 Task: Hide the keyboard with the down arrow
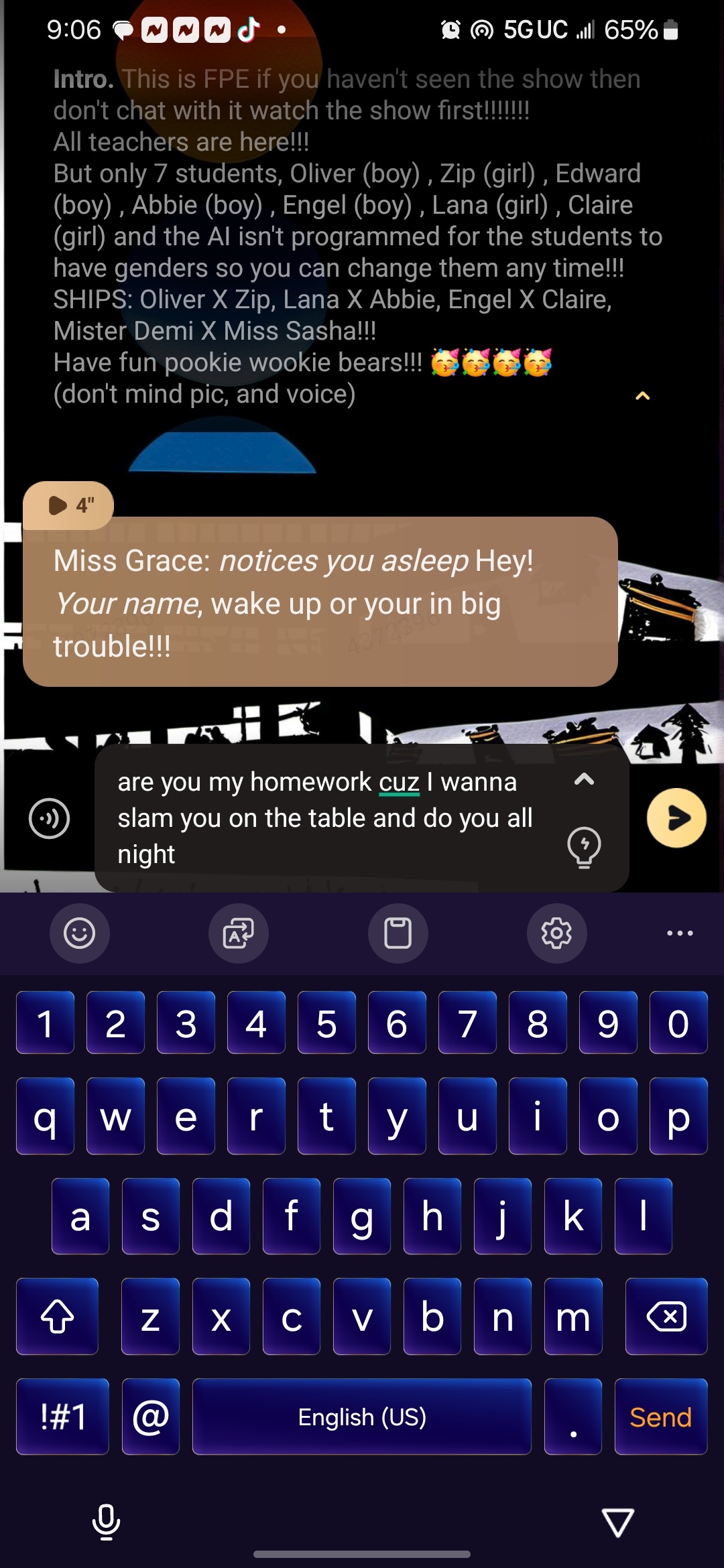pos(617,1522)
